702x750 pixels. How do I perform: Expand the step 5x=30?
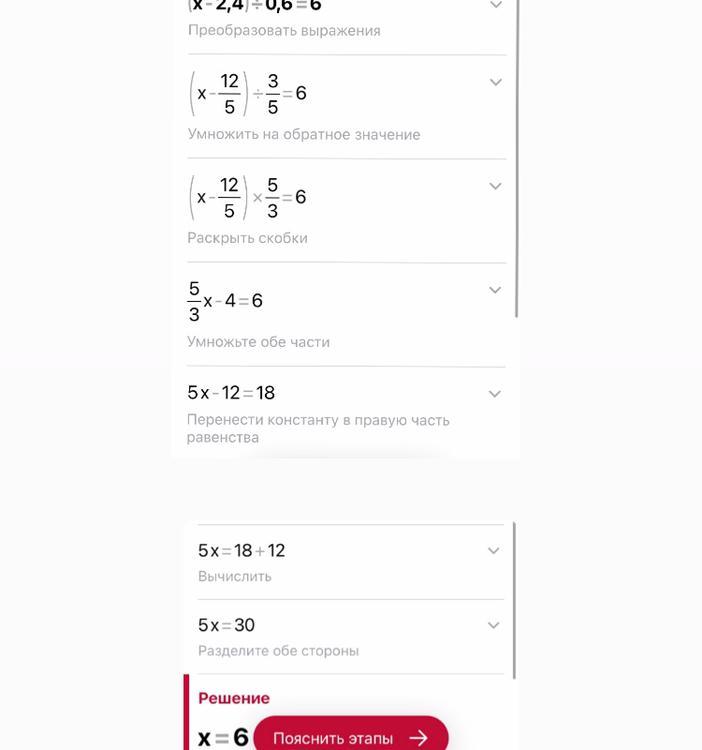click(492, 626)
